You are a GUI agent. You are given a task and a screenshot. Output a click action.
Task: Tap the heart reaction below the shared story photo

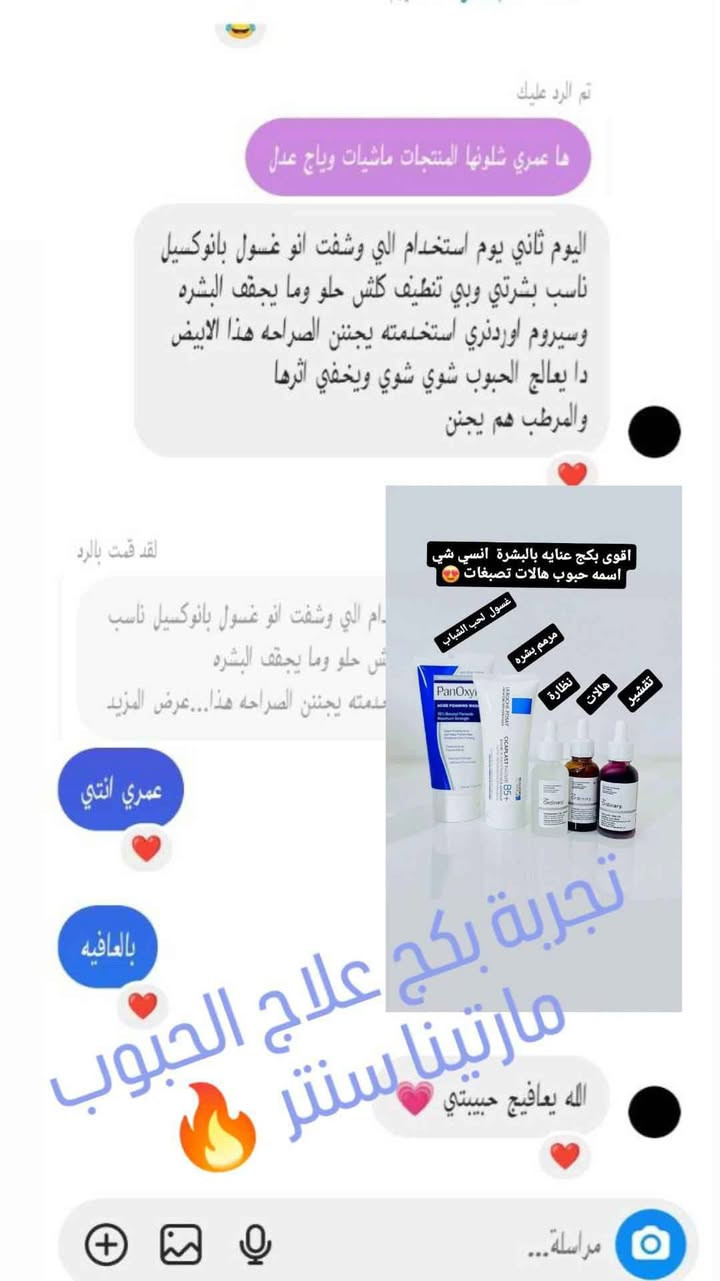(x=565, y=1155)
